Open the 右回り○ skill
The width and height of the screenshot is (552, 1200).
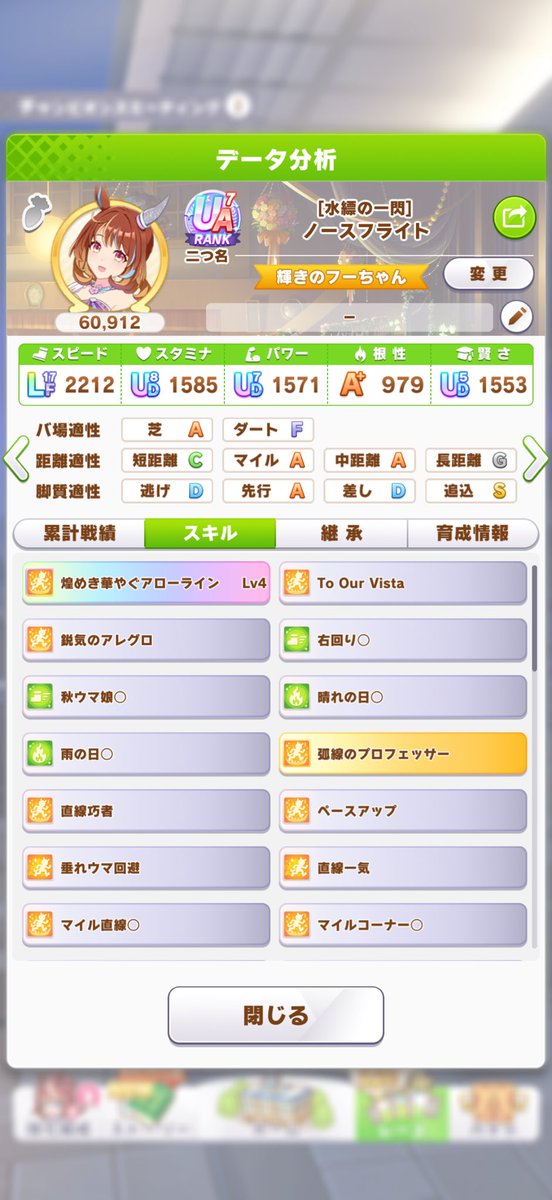(x=403, y=640)
